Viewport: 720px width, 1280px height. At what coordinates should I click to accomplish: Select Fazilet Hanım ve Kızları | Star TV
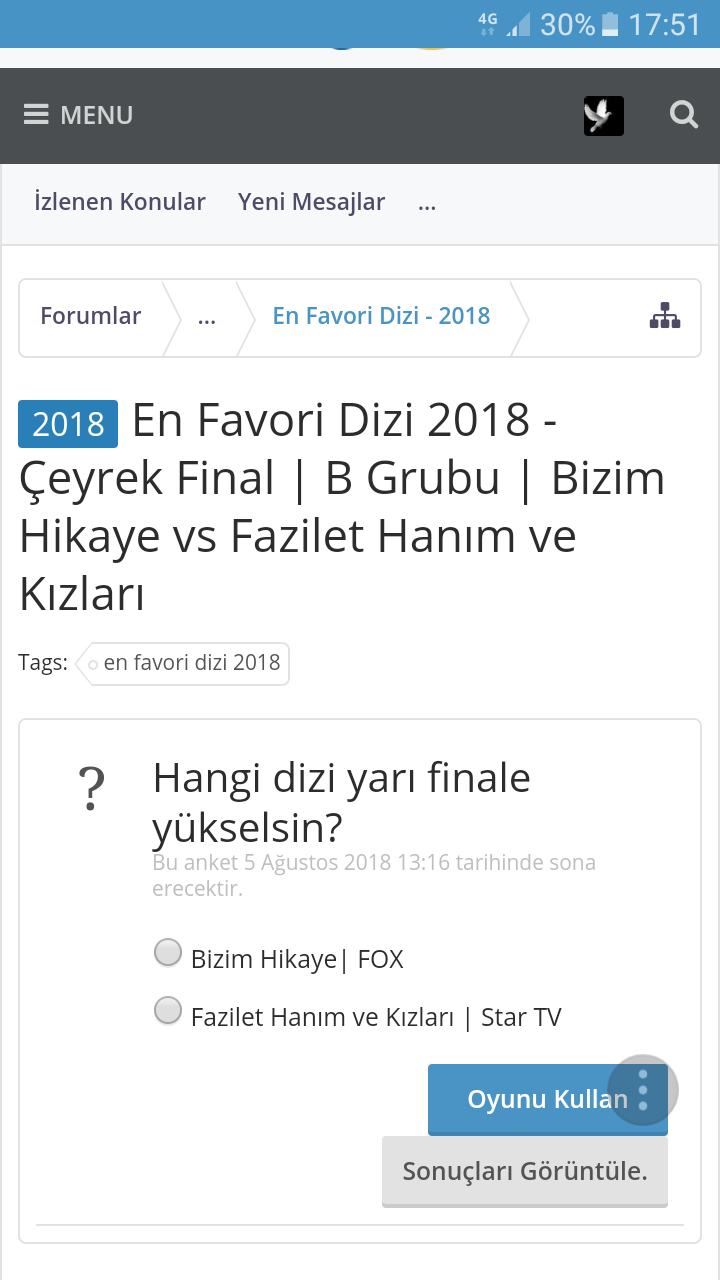pos(168,1011)
